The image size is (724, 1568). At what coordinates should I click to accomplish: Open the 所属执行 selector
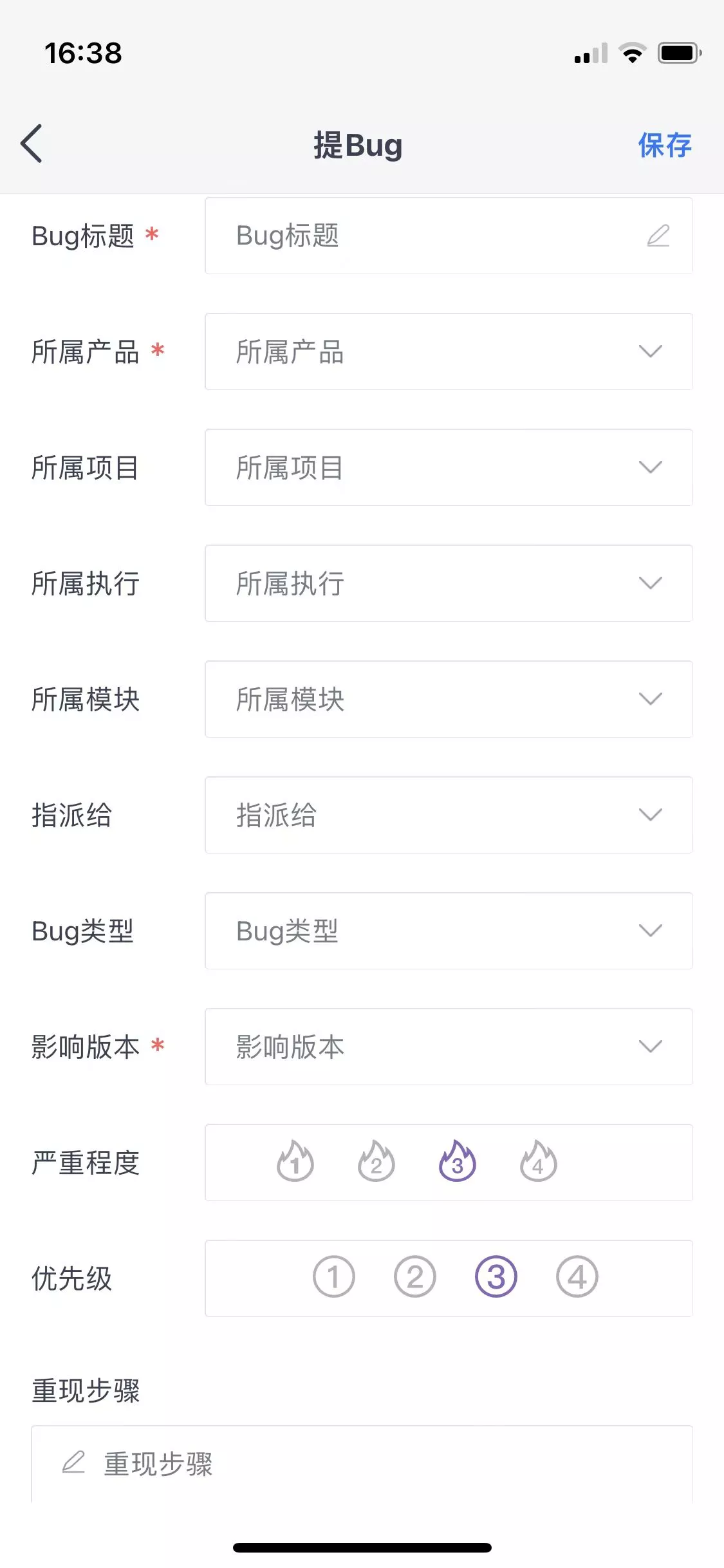click(448, 583)
